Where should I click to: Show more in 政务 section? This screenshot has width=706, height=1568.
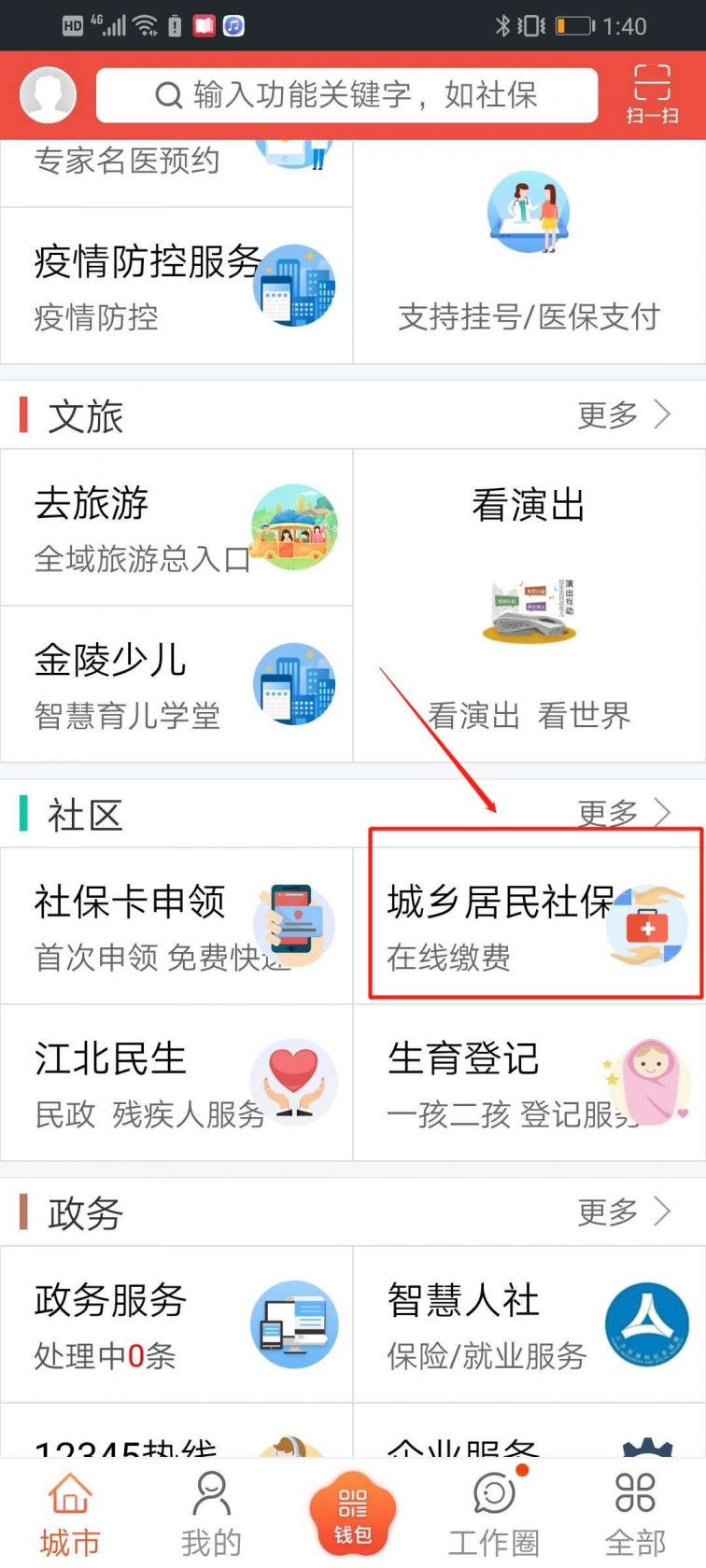pyautogui.click(x=624, y=1211)
